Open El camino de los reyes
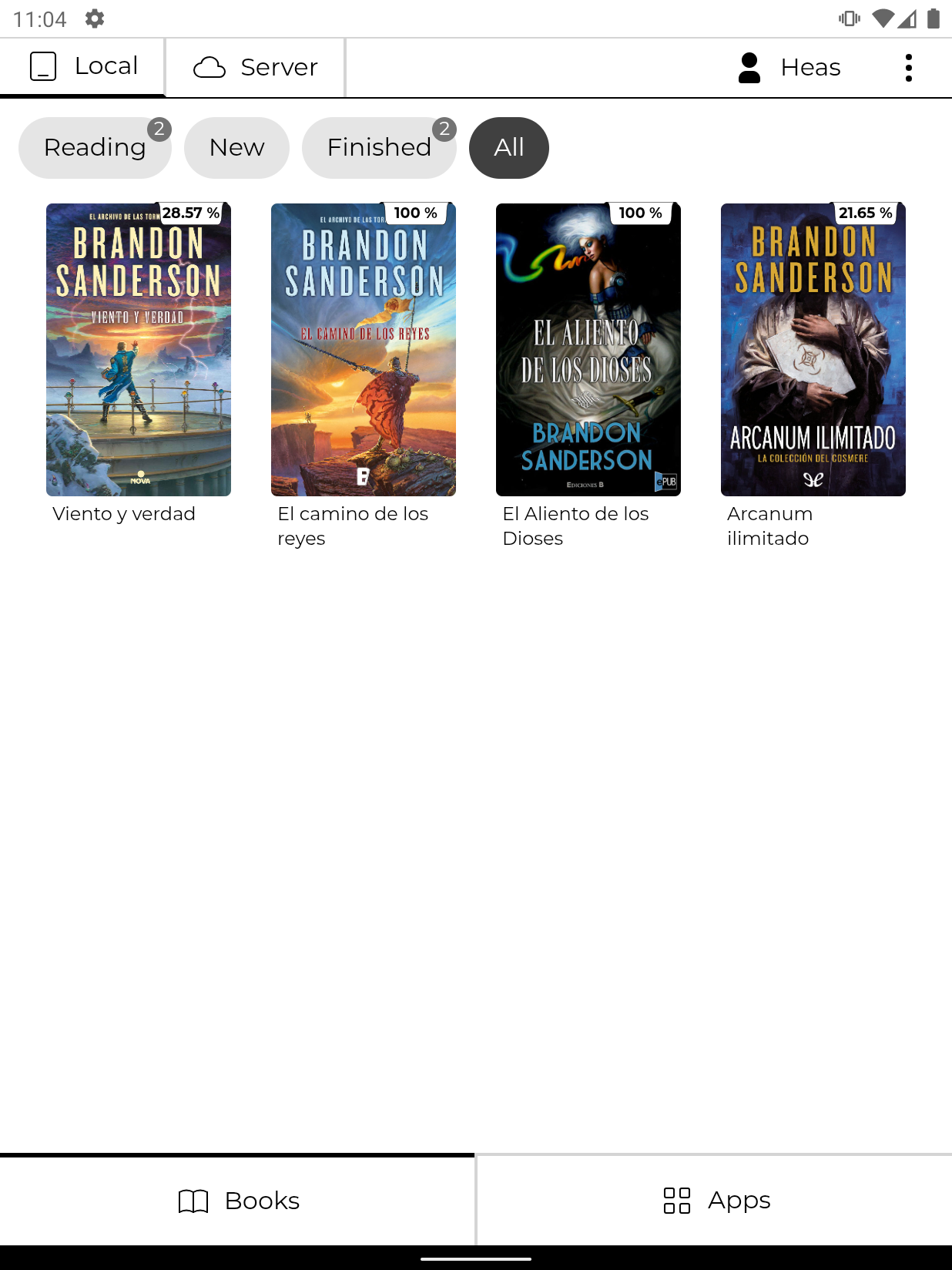 point(364,350)
